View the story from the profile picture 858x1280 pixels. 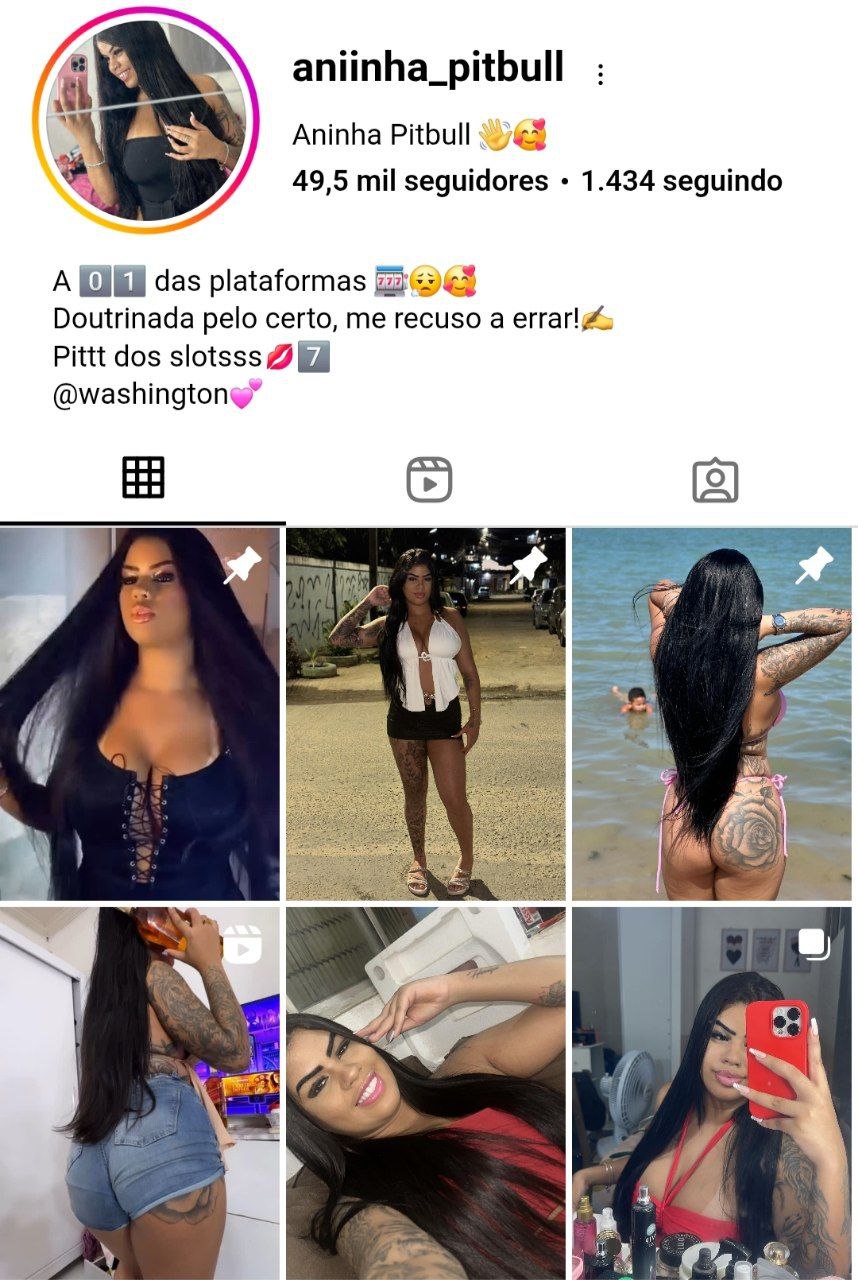[146, 120]
